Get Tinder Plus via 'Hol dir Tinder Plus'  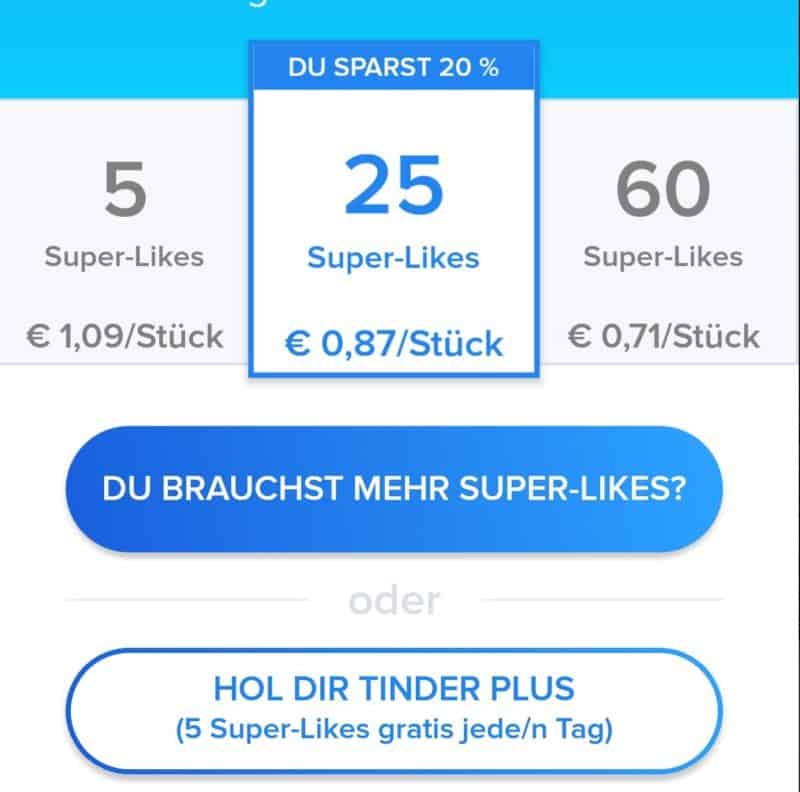point(393,708)
